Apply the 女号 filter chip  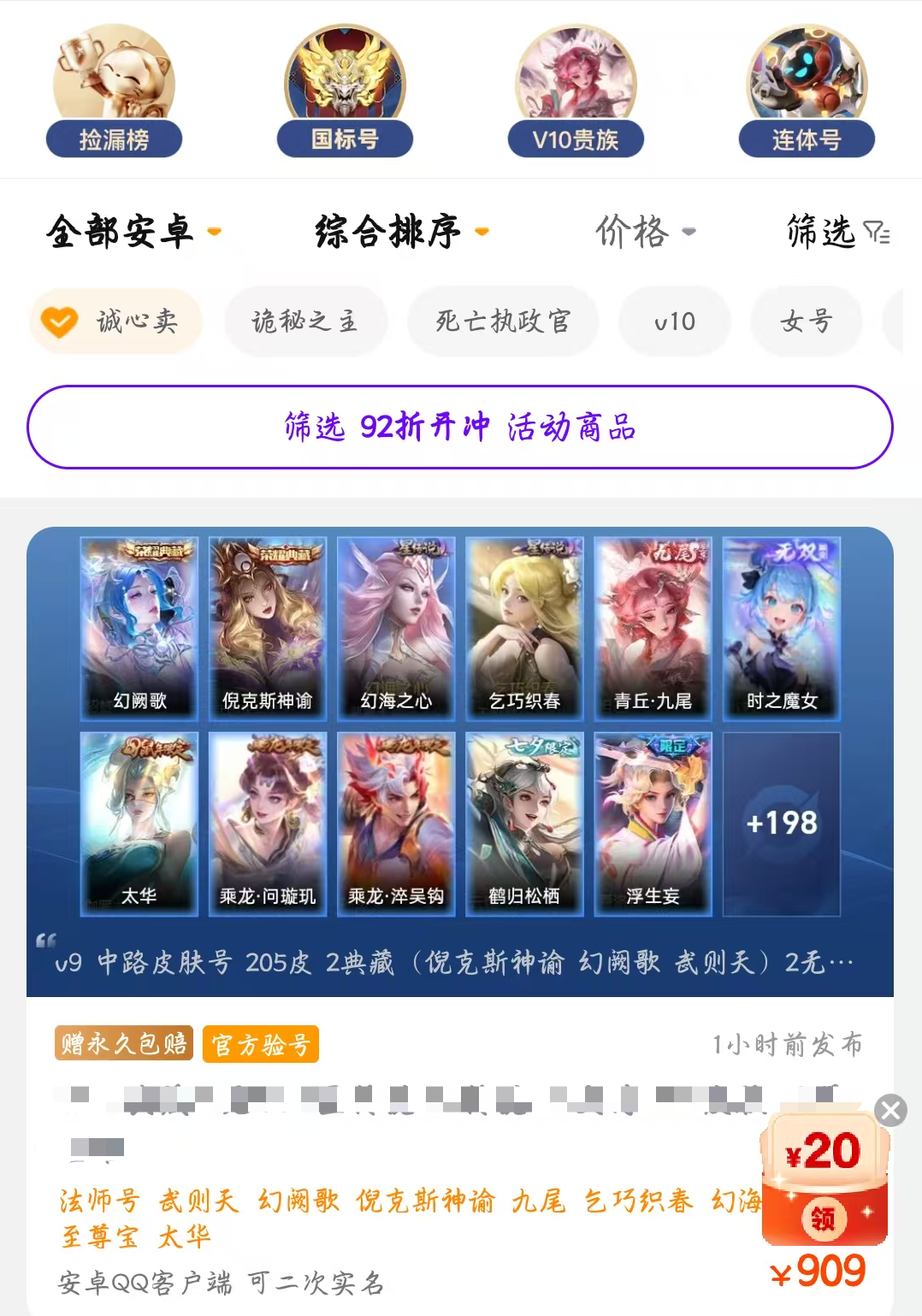pyautogui.click(x=806, y=322)
